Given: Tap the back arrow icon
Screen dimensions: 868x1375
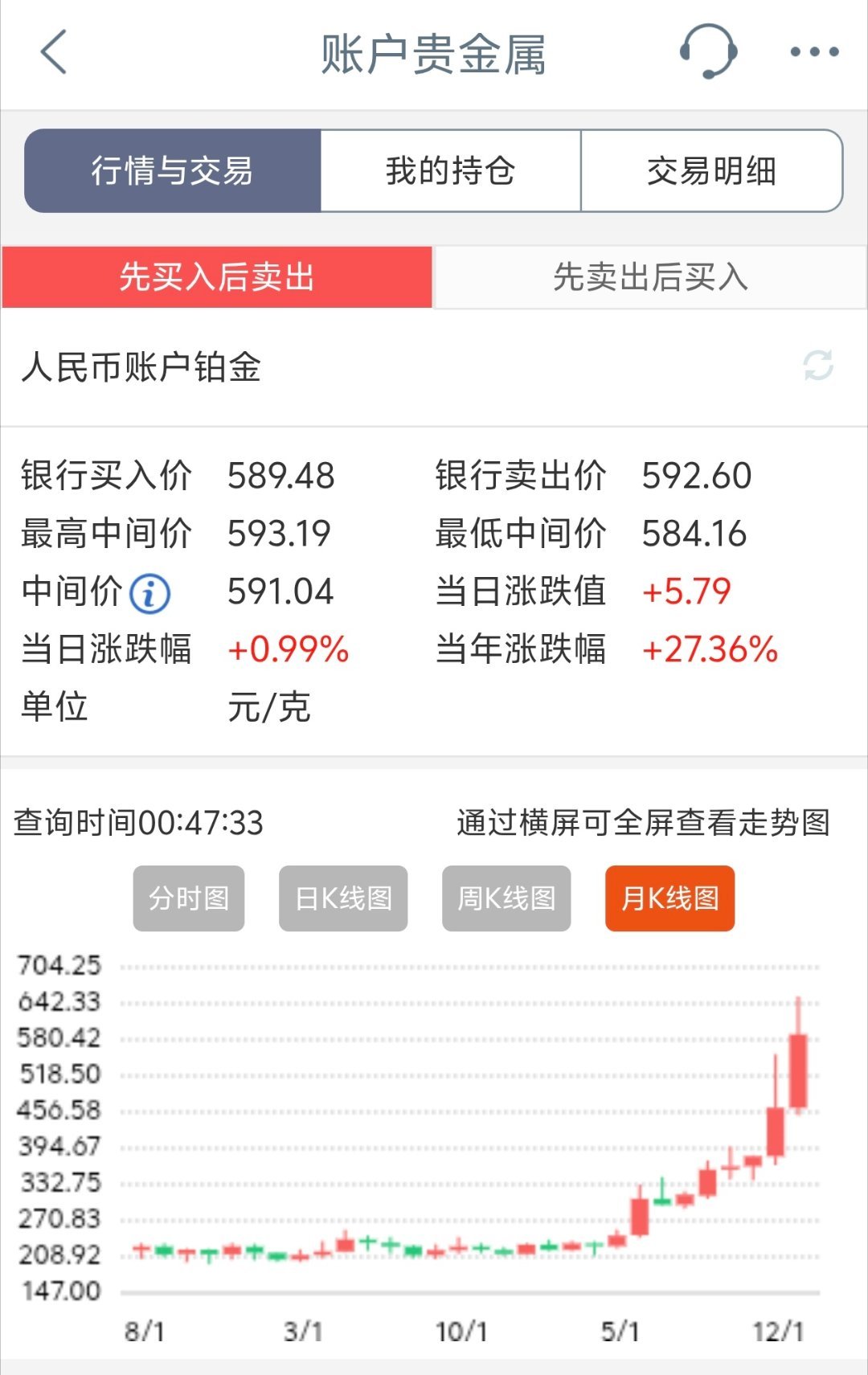Looking at the screenshot, I should (x=51, y=52).
